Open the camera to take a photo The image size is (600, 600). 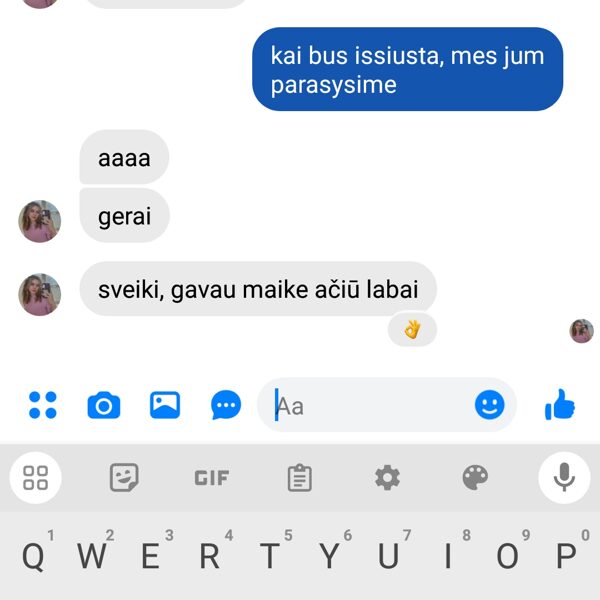pyautogui.click(x=104, y=405)
